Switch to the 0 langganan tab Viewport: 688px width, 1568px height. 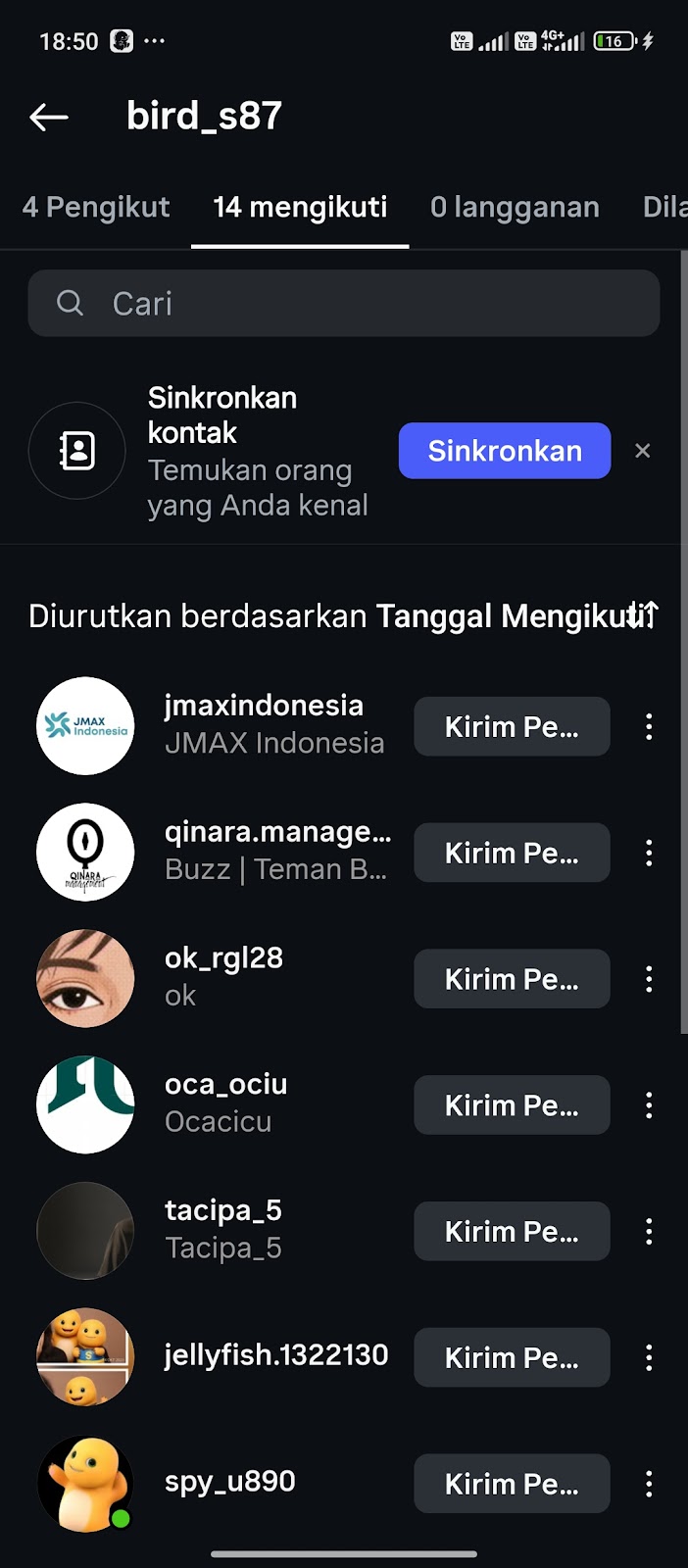tap(515, 208)
